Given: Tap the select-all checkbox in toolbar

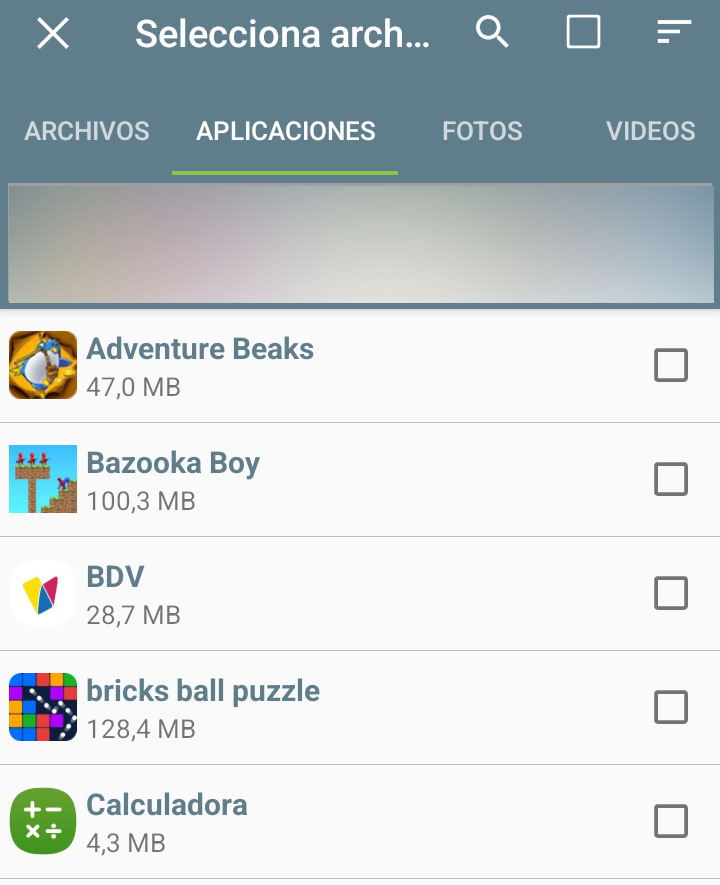Looking at the screenshot, I should (583, 33).
